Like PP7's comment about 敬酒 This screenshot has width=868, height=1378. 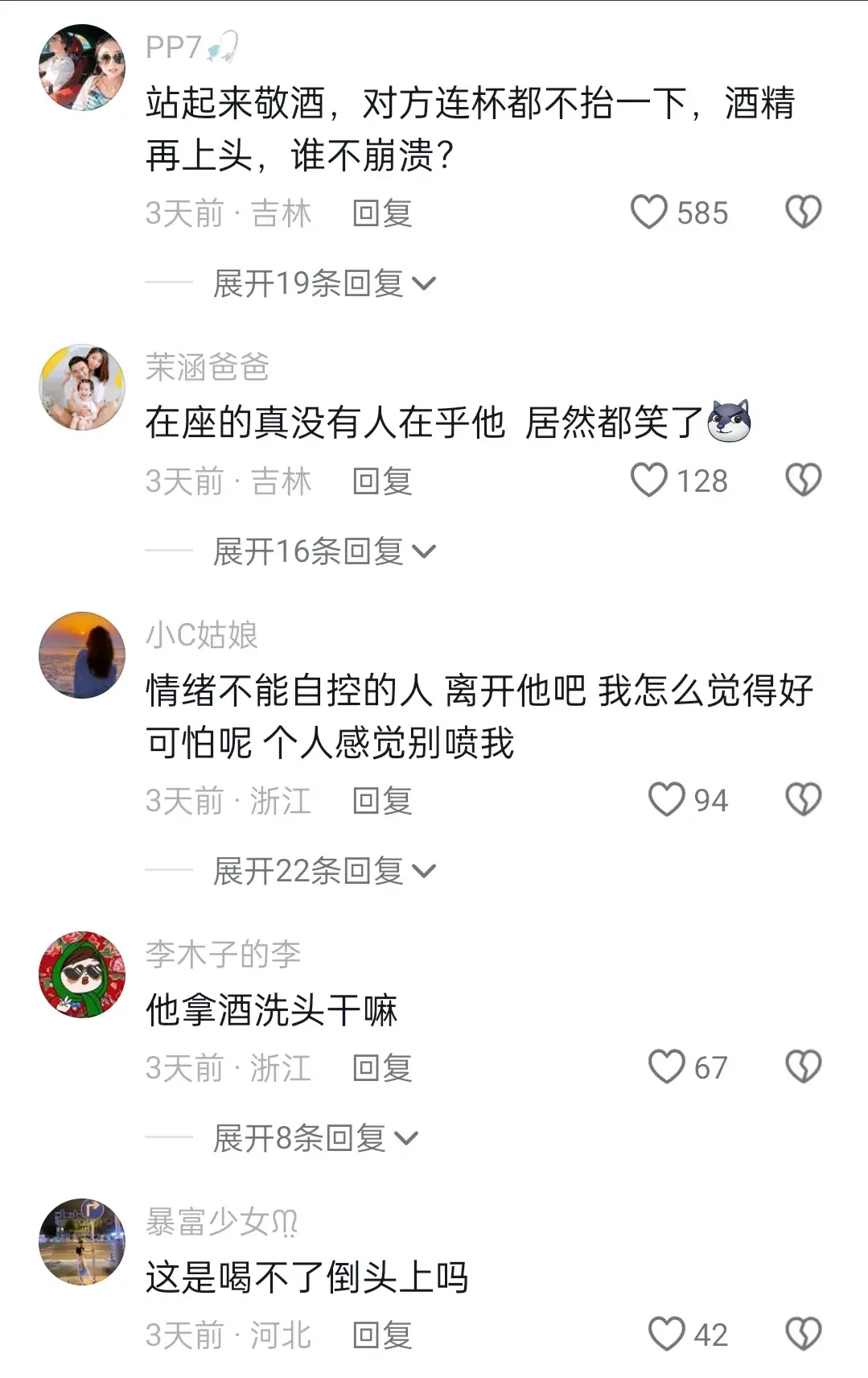click(x=649, y=212)
